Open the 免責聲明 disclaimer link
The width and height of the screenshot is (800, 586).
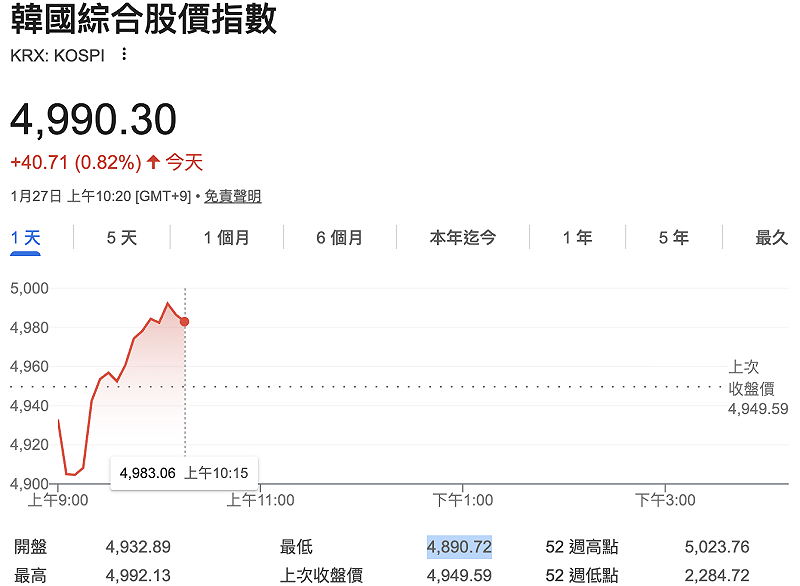233,197
